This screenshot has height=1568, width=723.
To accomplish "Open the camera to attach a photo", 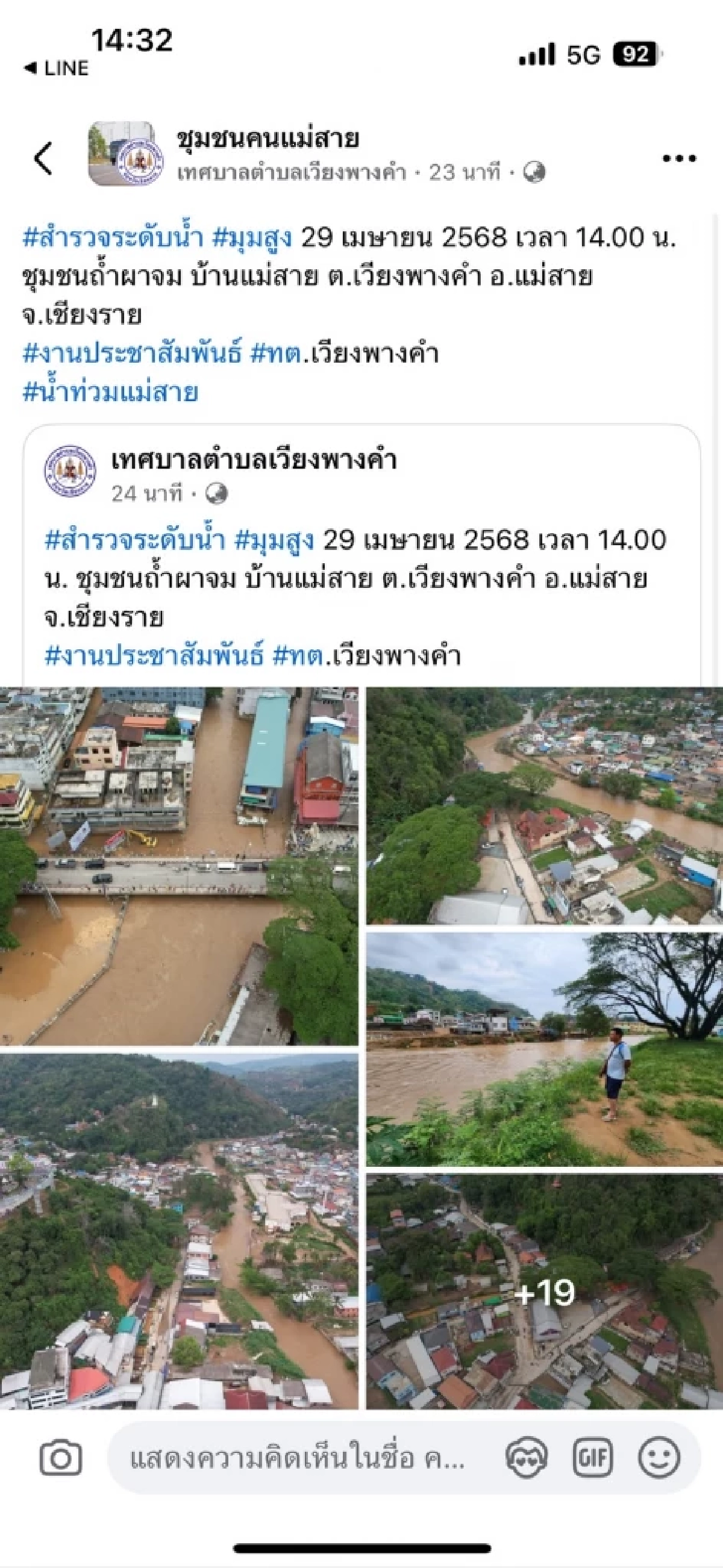I will click(x=61, y=1458).
